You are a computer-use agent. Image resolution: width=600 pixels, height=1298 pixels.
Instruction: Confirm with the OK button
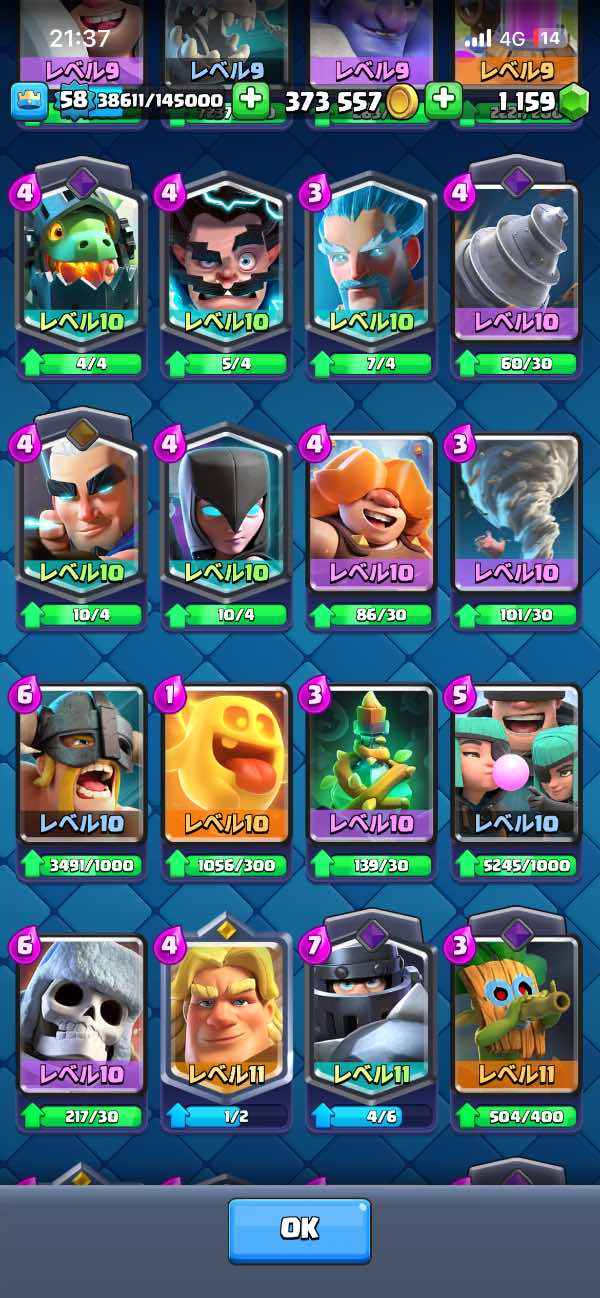click(299, 1230)
